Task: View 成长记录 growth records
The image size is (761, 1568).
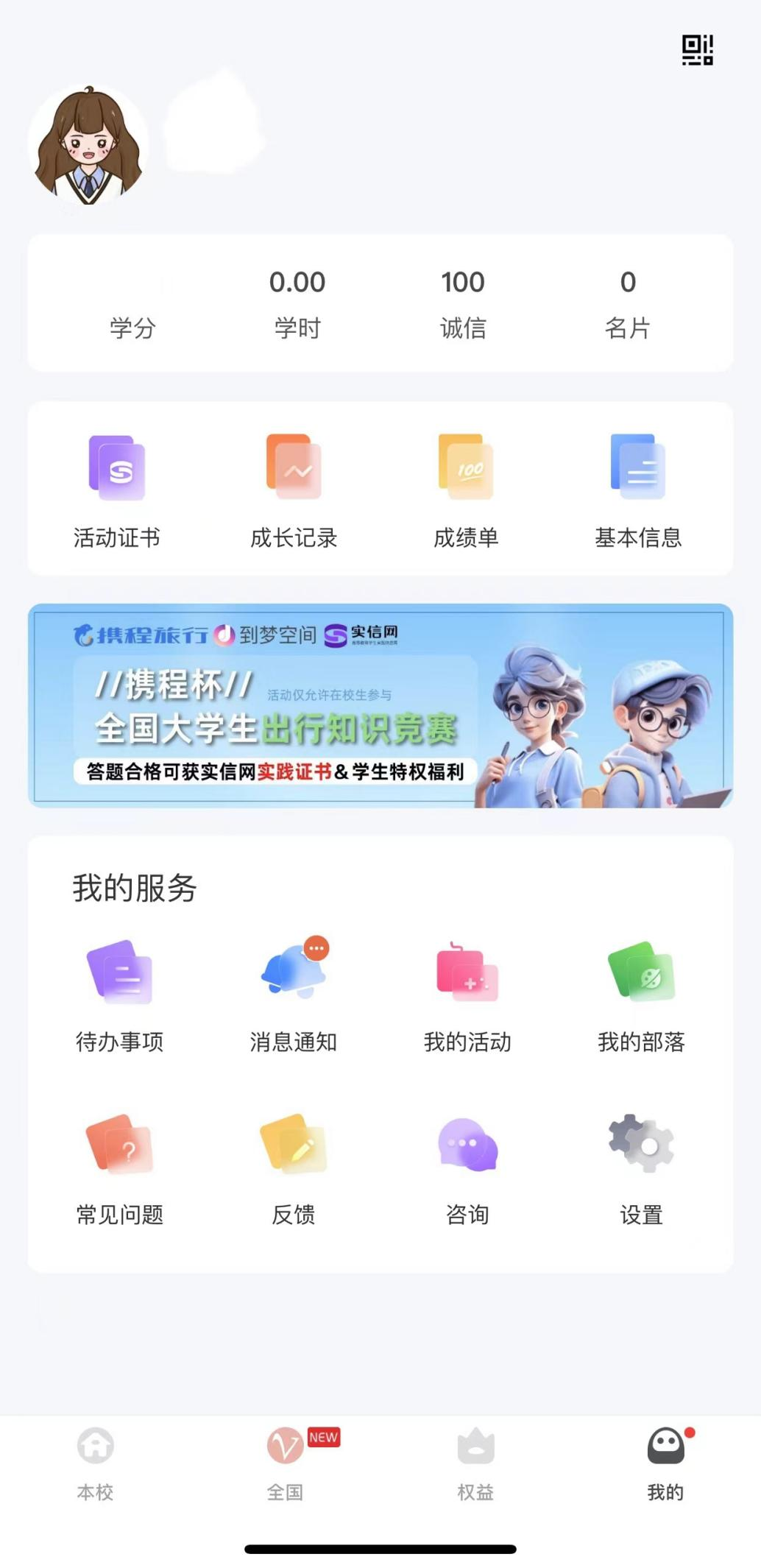Action: pos(294,488)
